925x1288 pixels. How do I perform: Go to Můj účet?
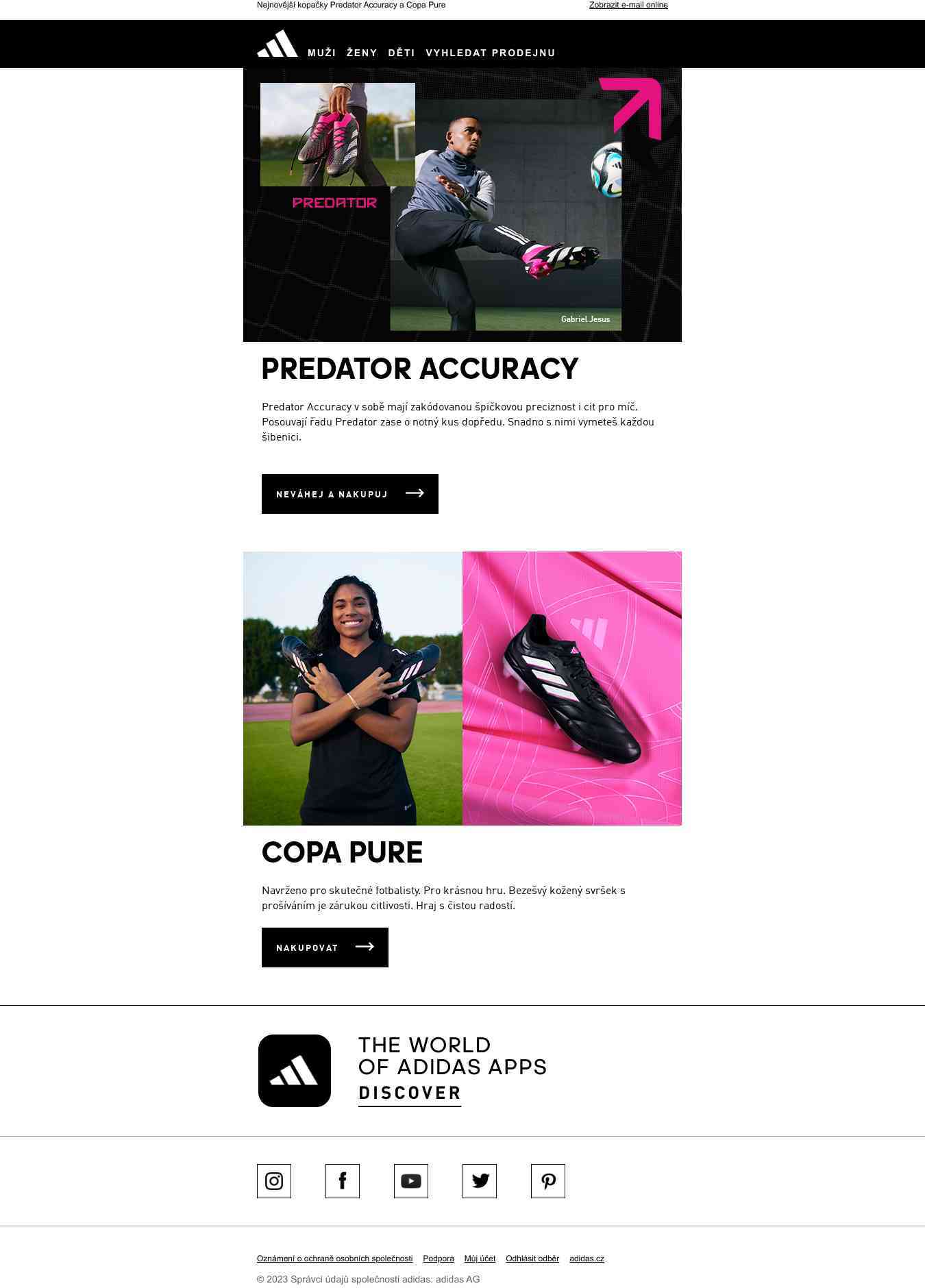tap(480, 1259)
